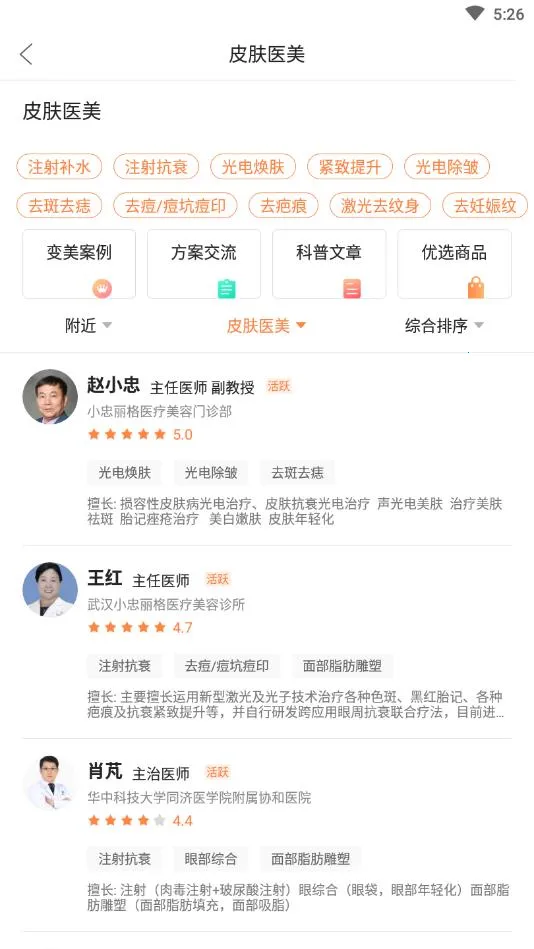
Task: Tap the 去妊娠纹 chip
Action: click(485, 206)
